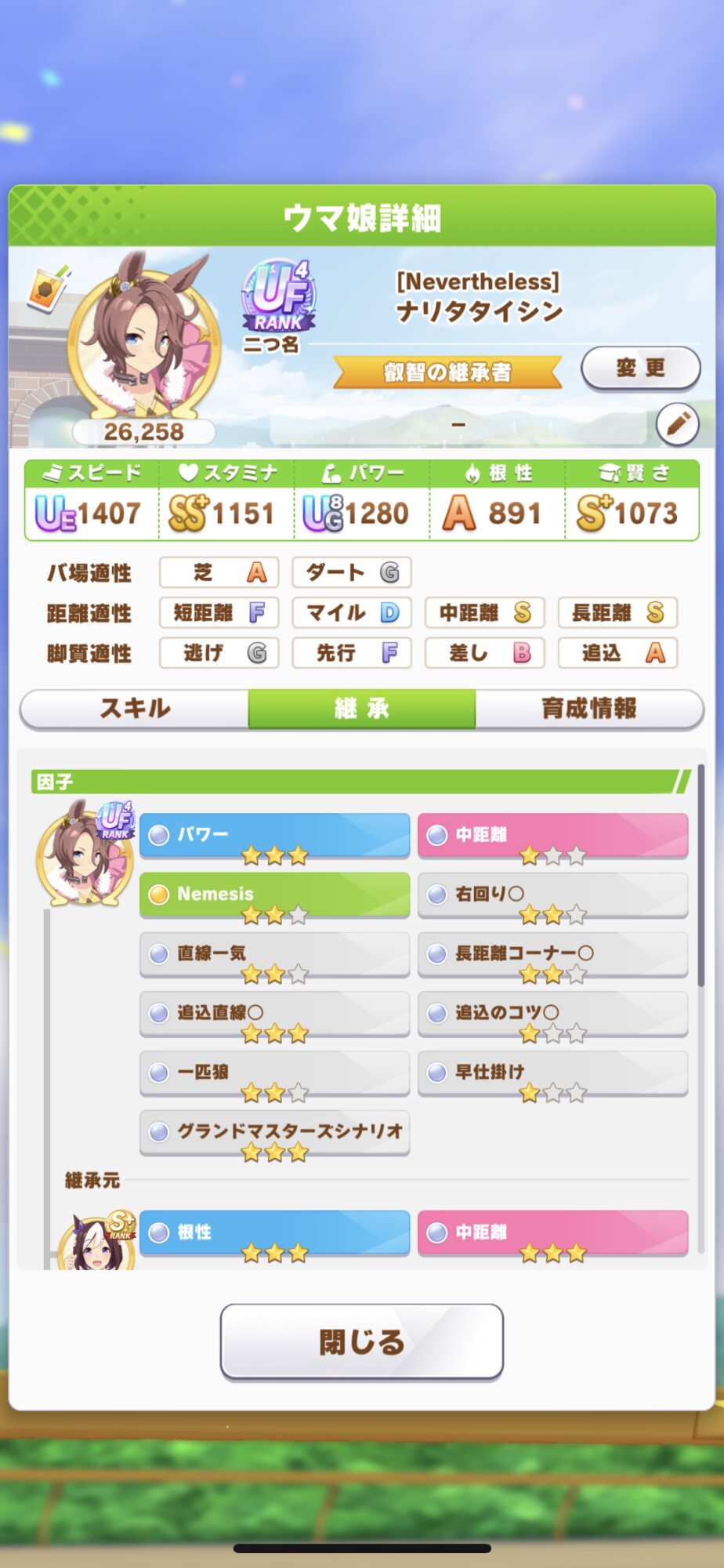This screenshot has height=1568, width=724.
Task: Open the 早仕掛け factor
Action: pos(553,1073)
